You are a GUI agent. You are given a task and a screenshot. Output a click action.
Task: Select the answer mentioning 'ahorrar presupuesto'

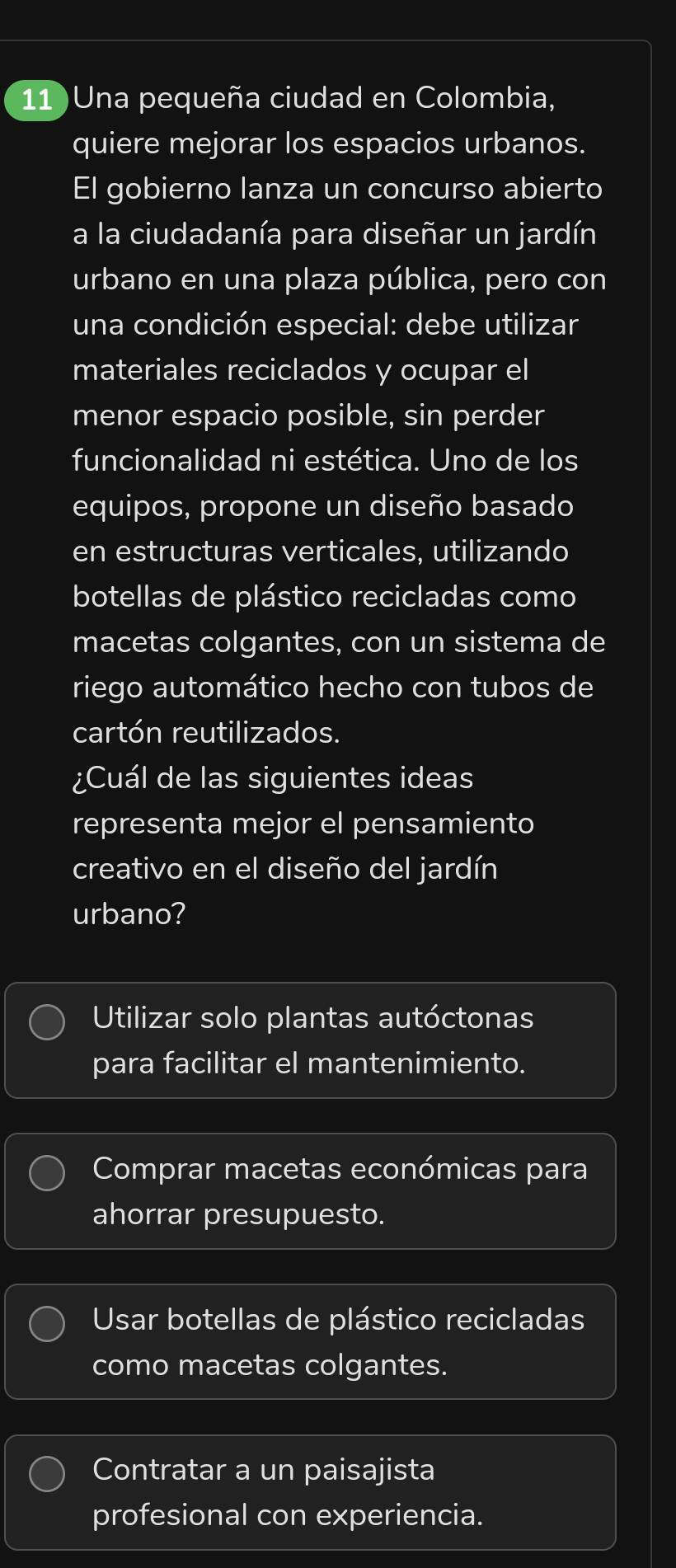[x=311, y=1190]
